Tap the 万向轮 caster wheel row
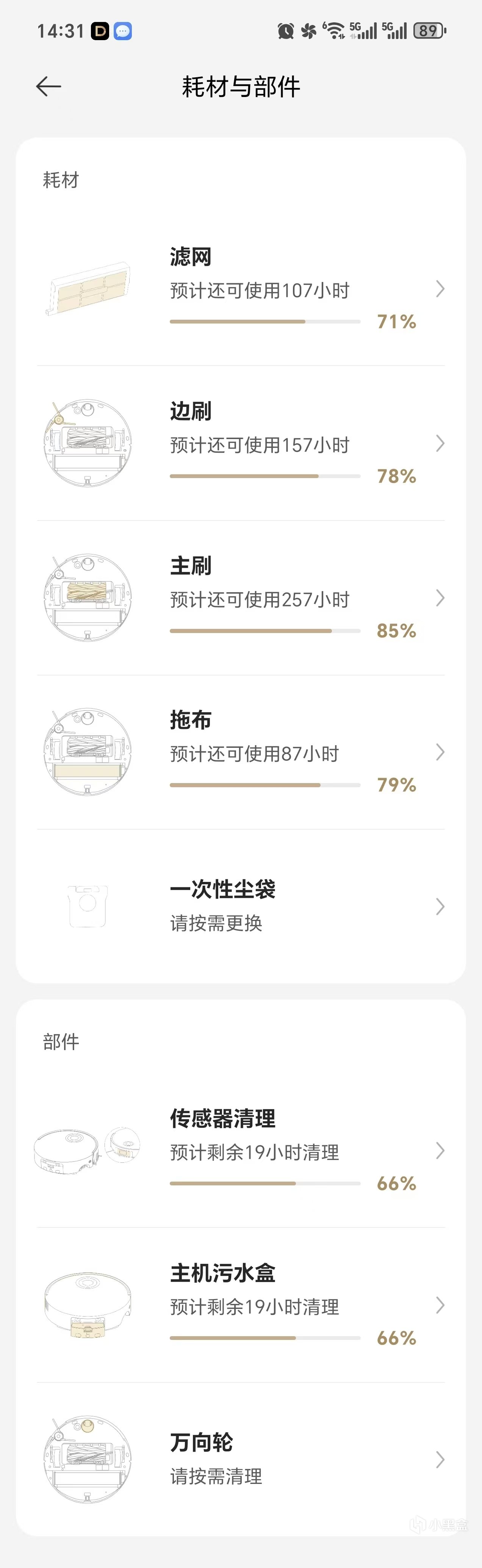 pyautogui.click(x=241, y=1460)
